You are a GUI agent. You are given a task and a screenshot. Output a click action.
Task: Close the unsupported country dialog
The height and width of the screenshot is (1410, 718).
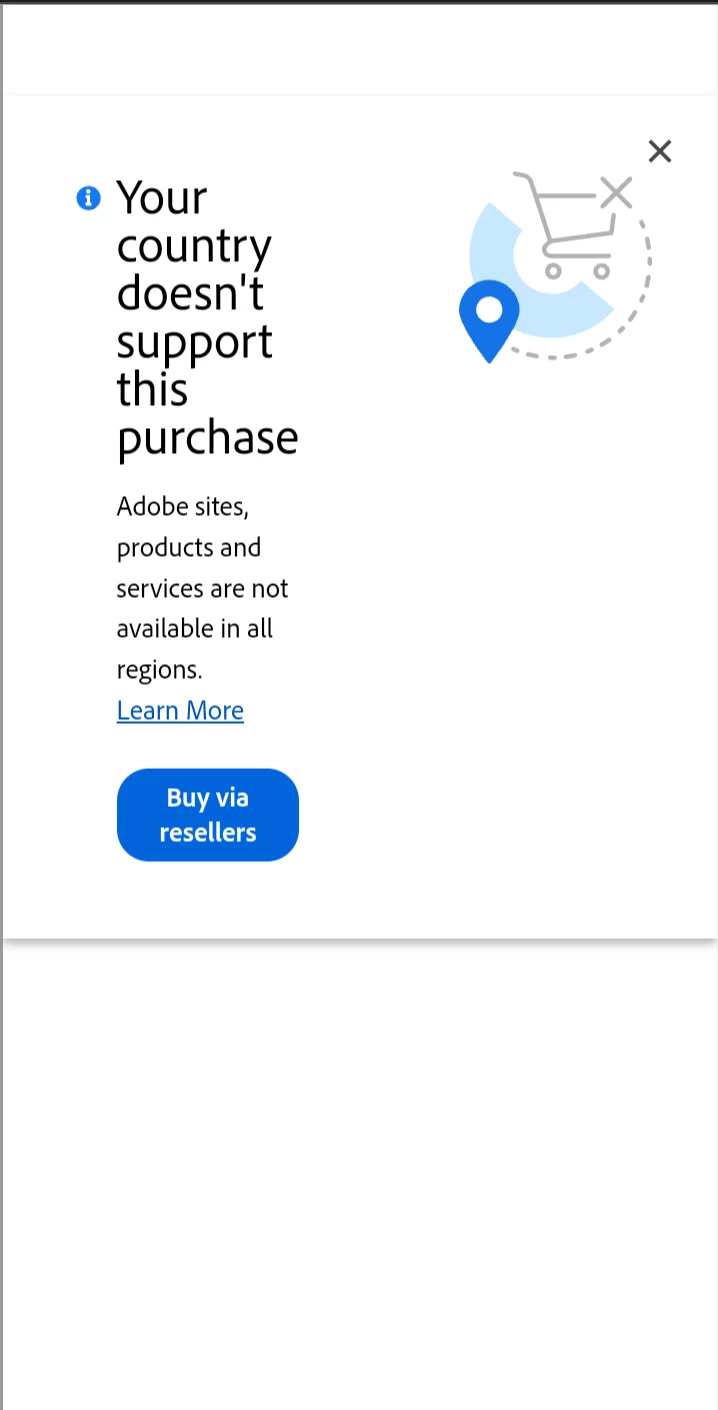(659, 151)
